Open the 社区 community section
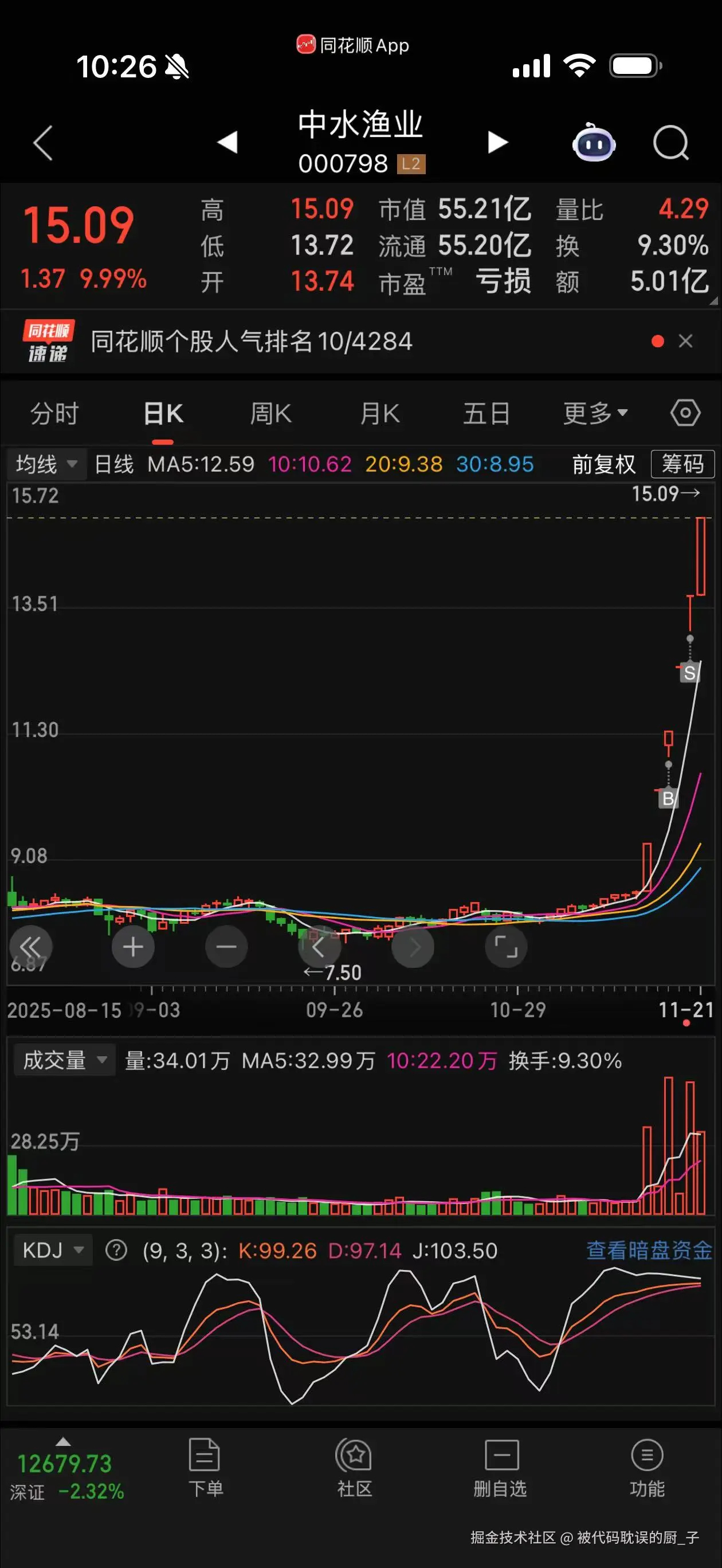Viewport: 722px width, 1568px height. [353, 1473]
